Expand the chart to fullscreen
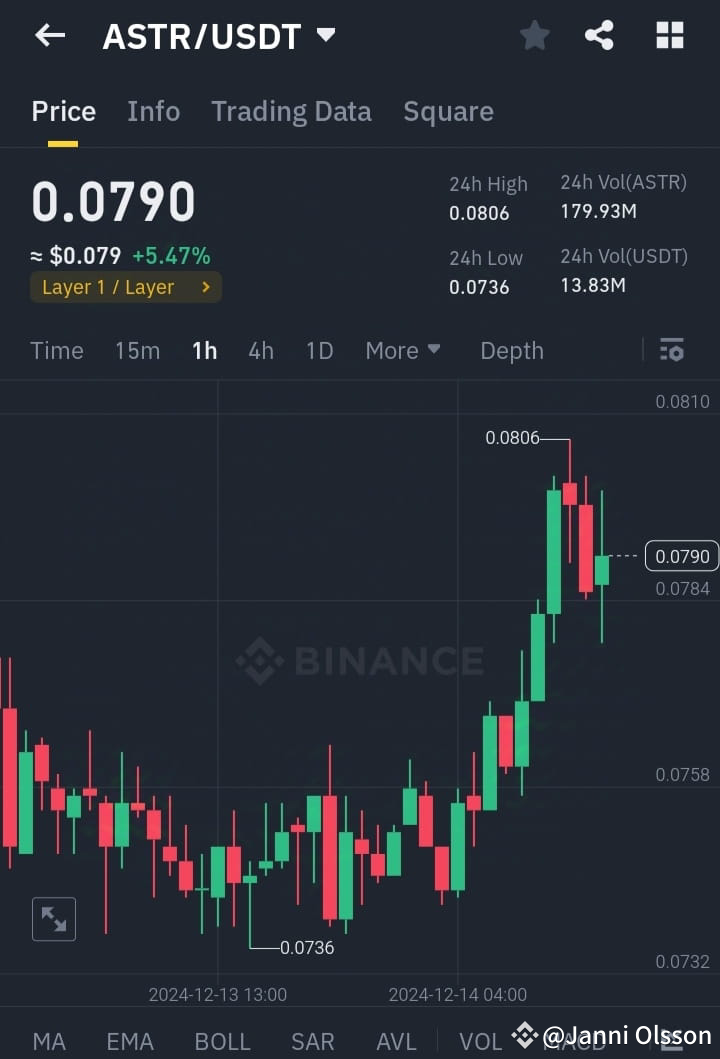This screenshot has width=720, height=1059. coord(53,918)
